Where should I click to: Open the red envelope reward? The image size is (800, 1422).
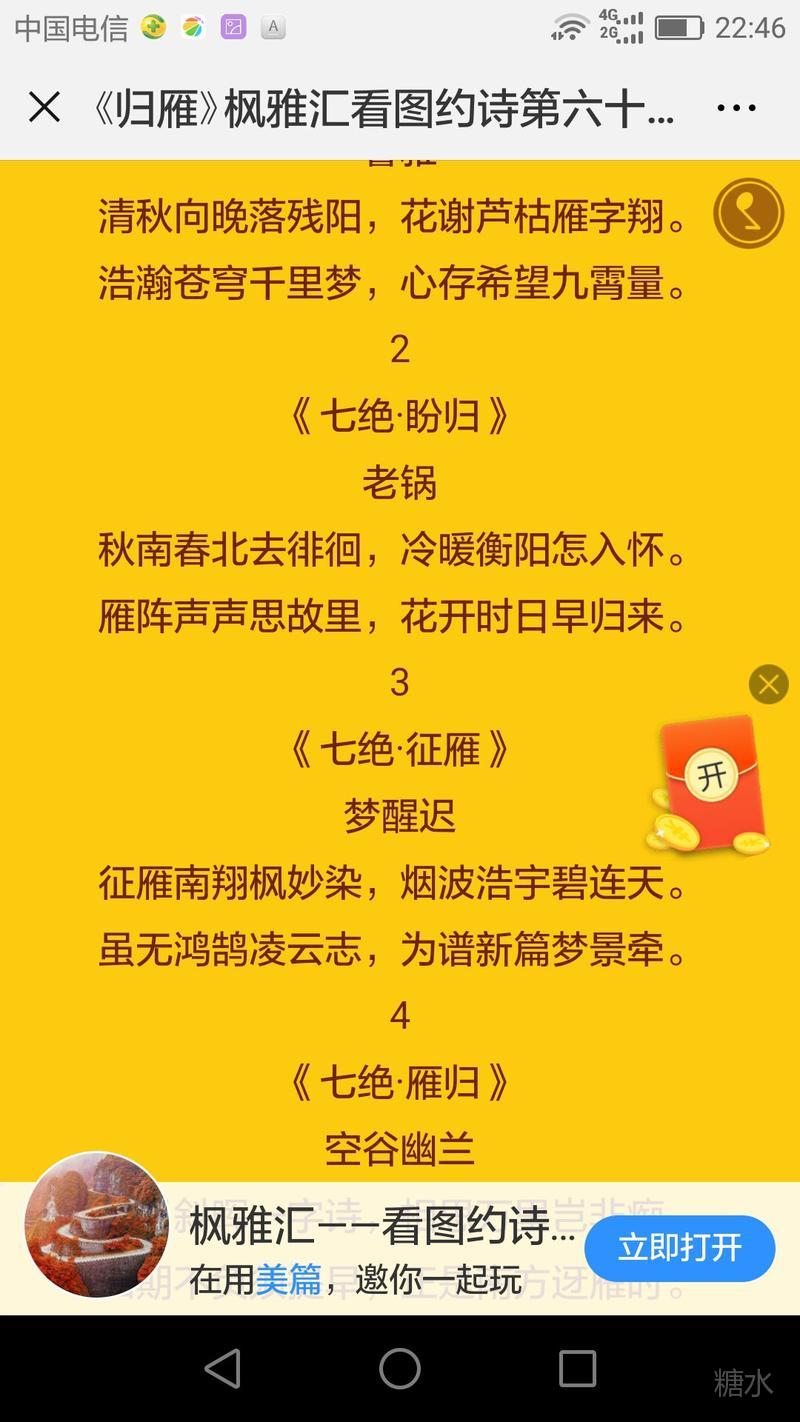(712, 778)
